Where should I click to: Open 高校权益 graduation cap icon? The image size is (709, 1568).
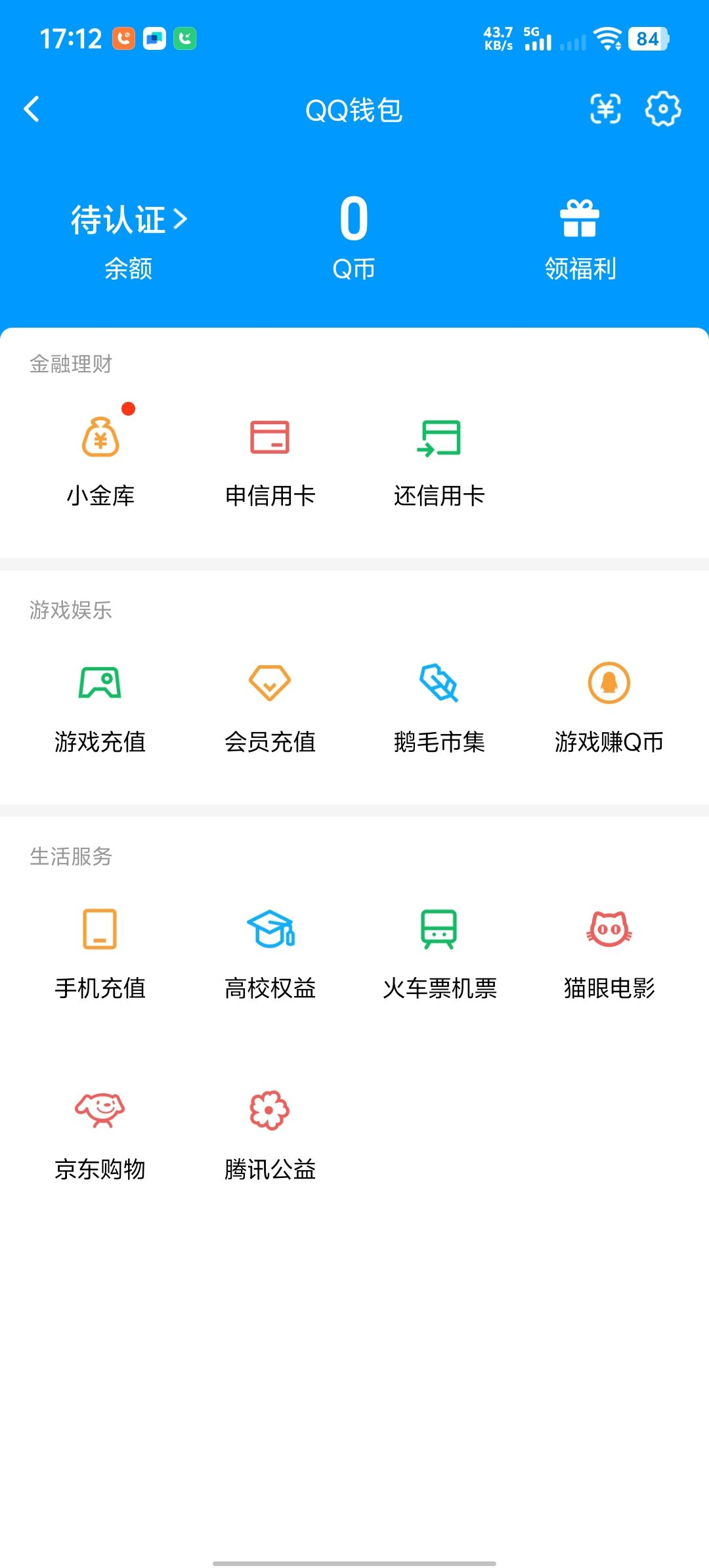pos(271,931)
